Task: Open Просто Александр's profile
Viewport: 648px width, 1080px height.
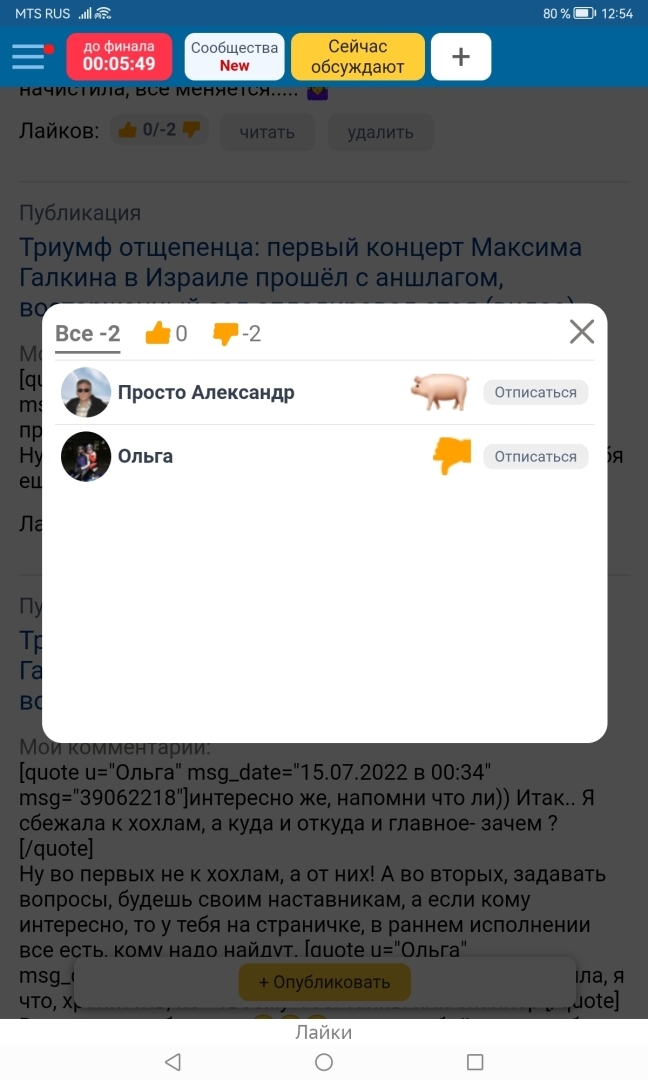Action: coord(205,393)
